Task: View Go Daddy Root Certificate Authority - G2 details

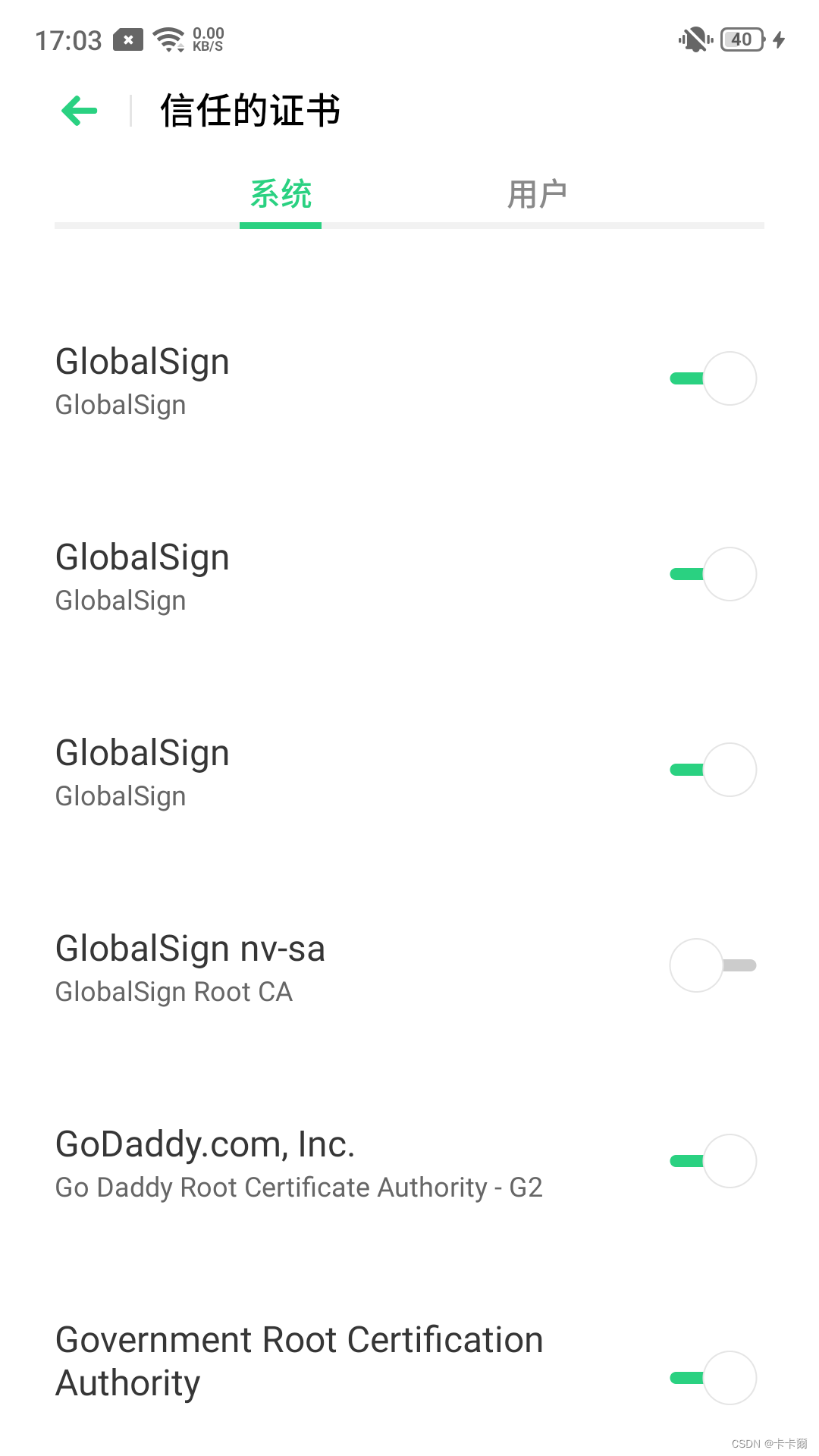Action: coord(299,1164)
